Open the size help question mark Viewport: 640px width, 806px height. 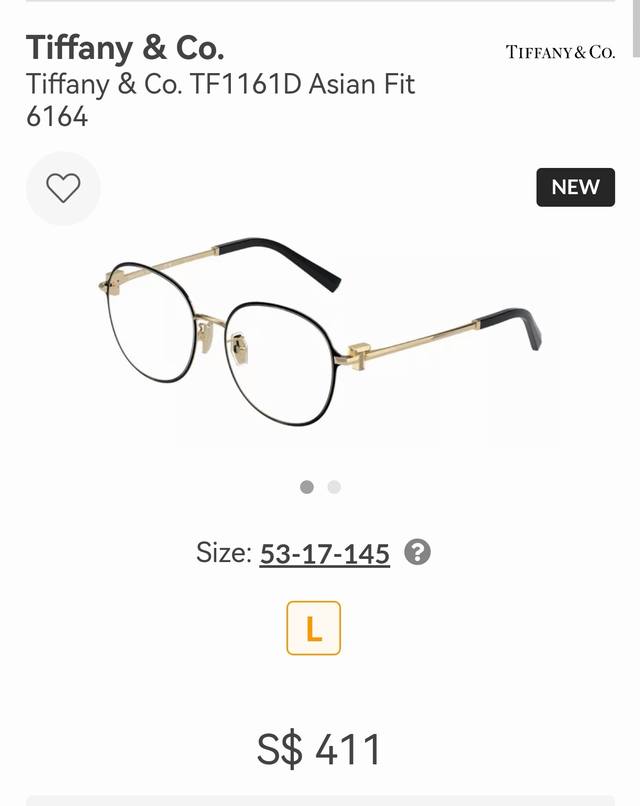tap(417, 552)
